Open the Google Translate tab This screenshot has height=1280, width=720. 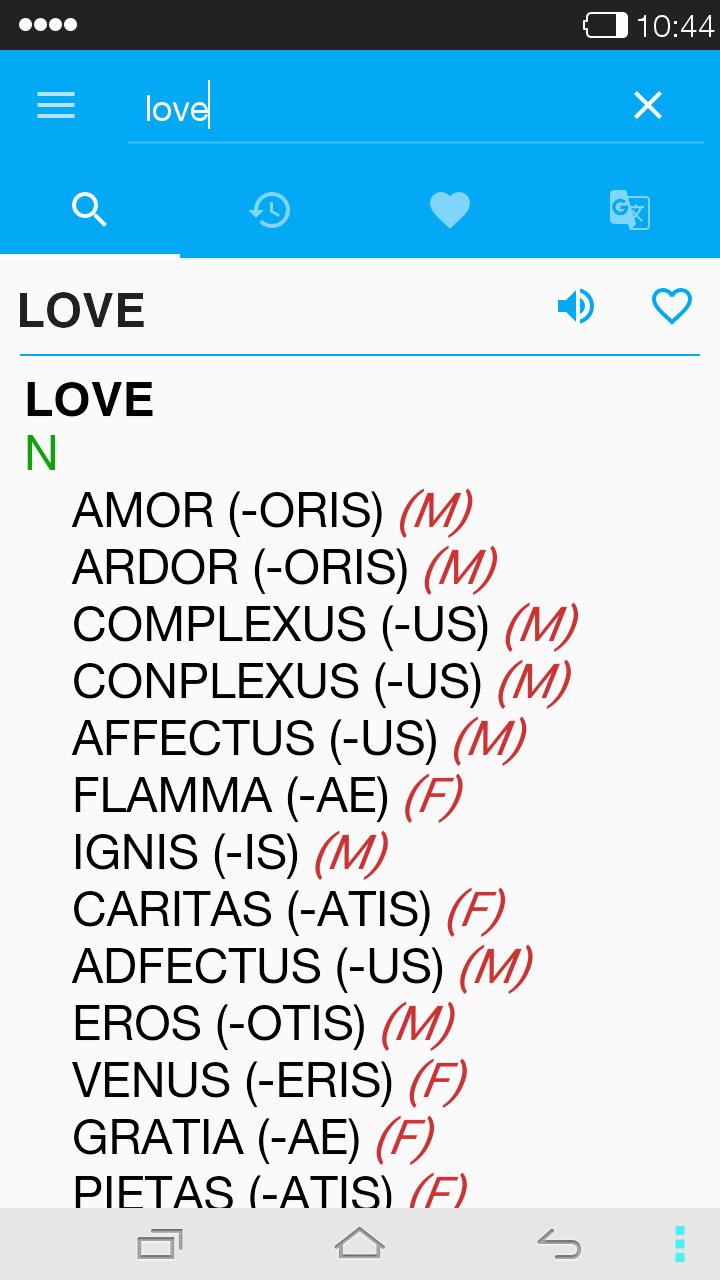point(629,210)
